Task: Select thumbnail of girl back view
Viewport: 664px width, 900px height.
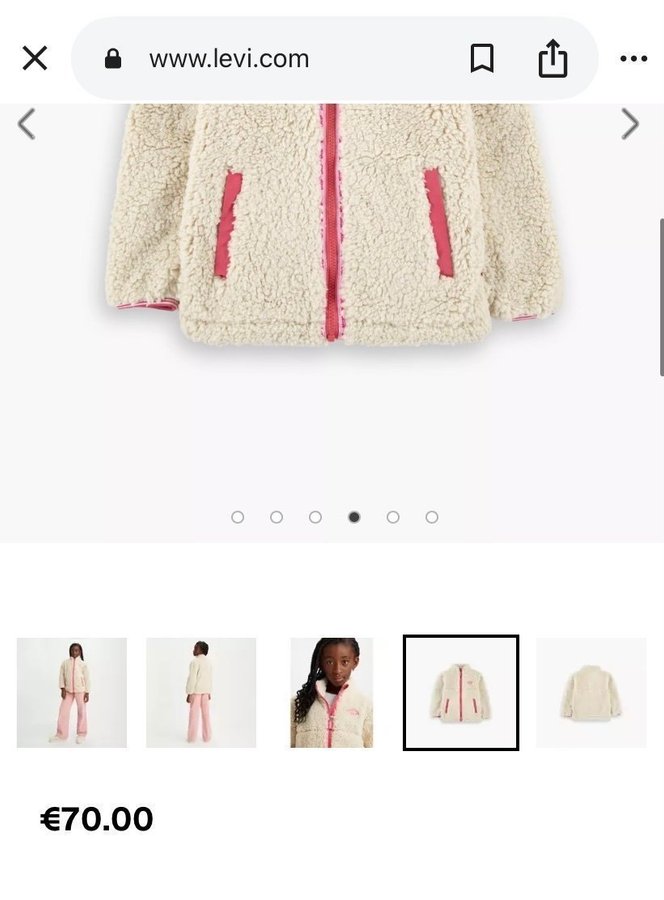Action: click(x=201, y=693)
